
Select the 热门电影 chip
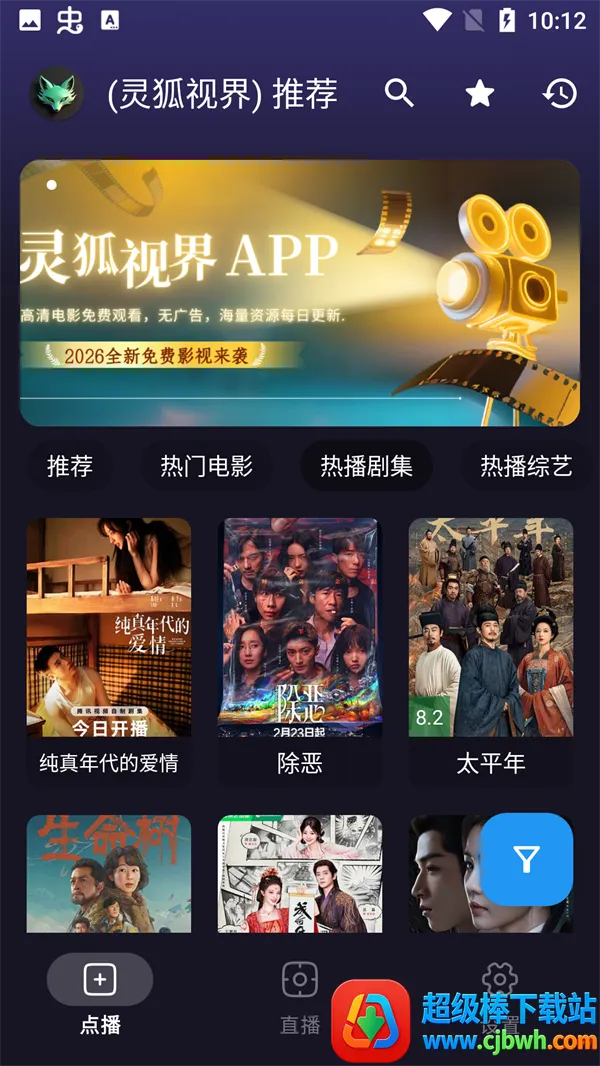pos(206,466)
